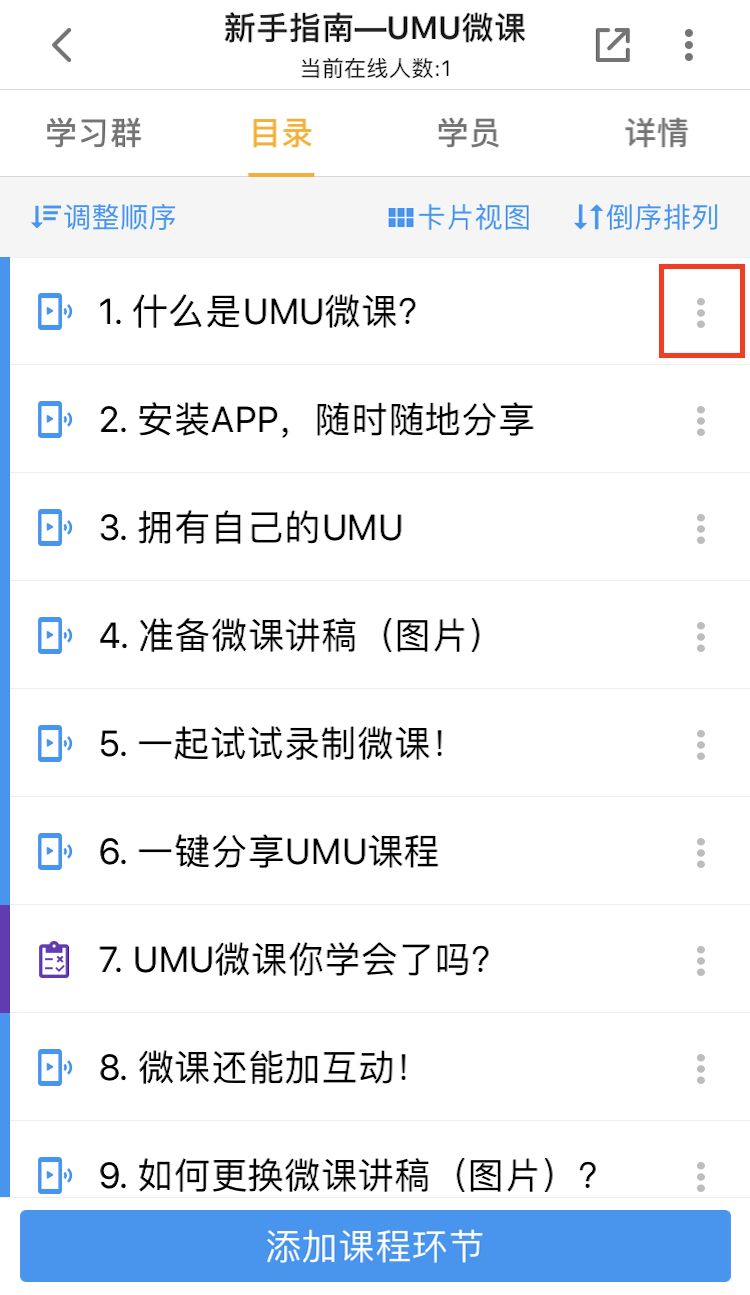Image resolution: width=750 pixels, height=1295 pixels.
Task: Open more options for 3. 拥有自己的UMU
Action: pyautogui.click(x=701, y=528)
